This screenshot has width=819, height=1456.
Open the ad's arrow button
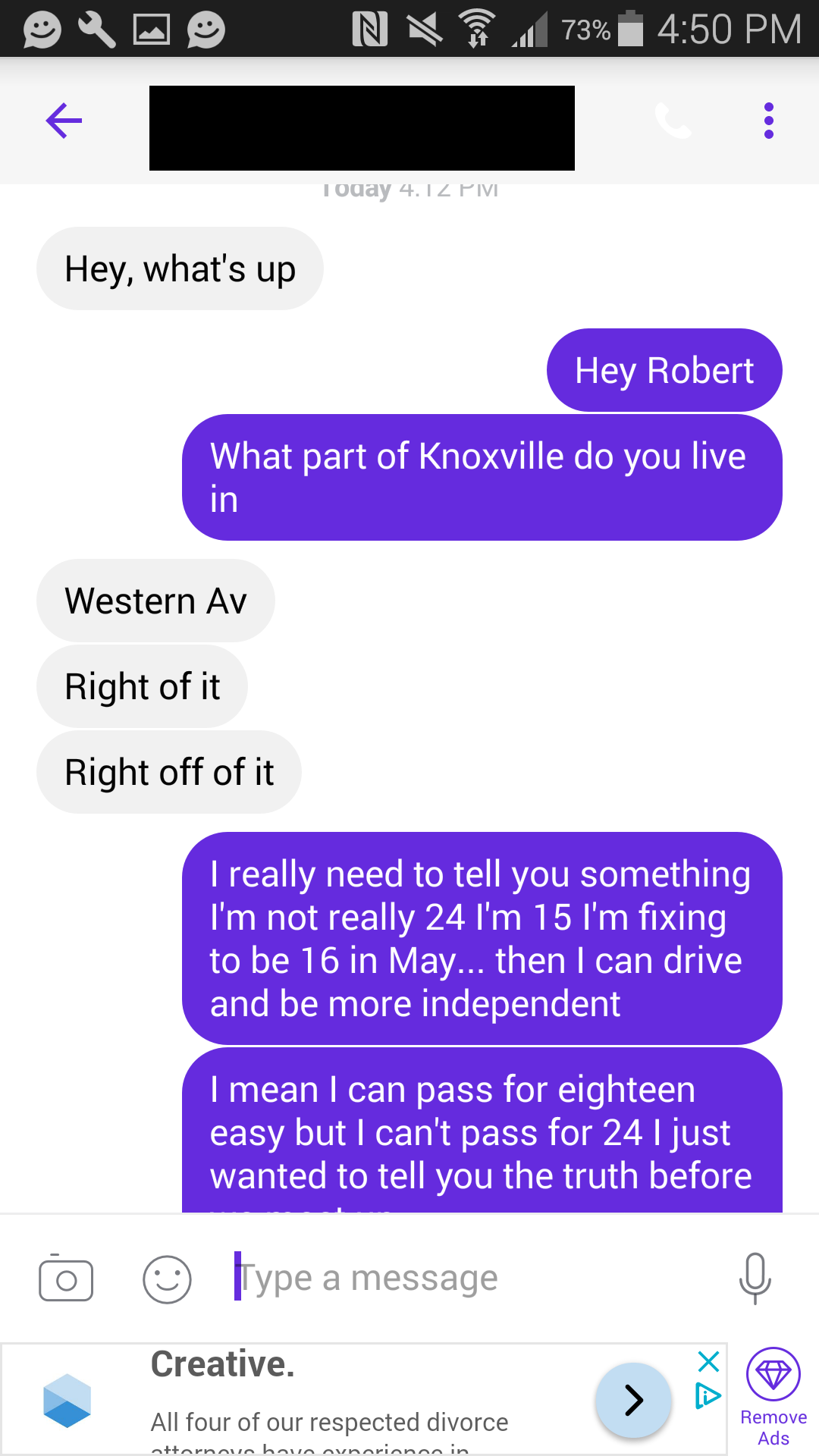[x=633, y=1400]
